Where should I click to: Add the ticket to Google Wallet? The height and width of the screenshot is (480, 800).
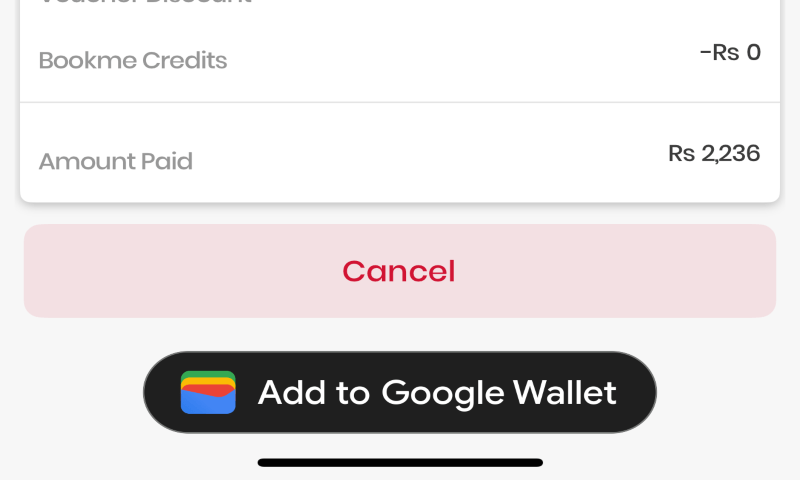coord(399,392)
